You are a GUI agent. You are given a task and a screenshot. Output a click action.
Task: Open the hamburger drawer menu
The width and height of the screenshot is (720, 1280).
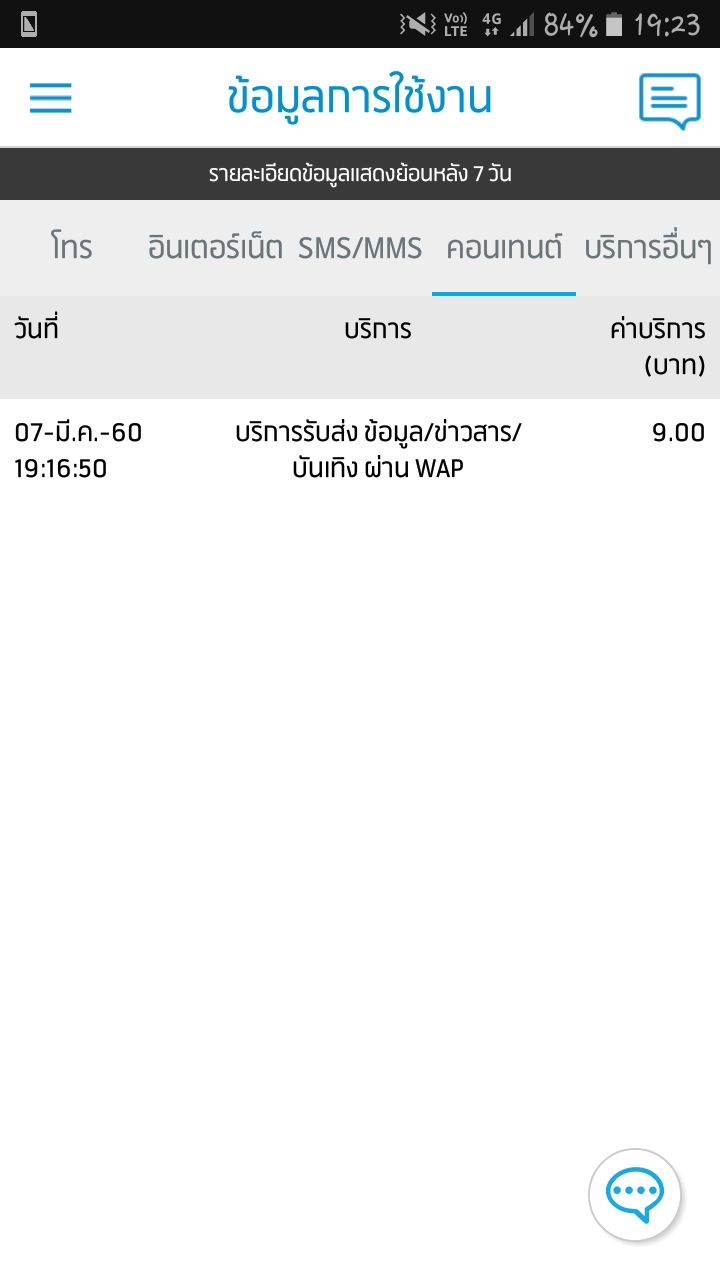coord(51,98)
